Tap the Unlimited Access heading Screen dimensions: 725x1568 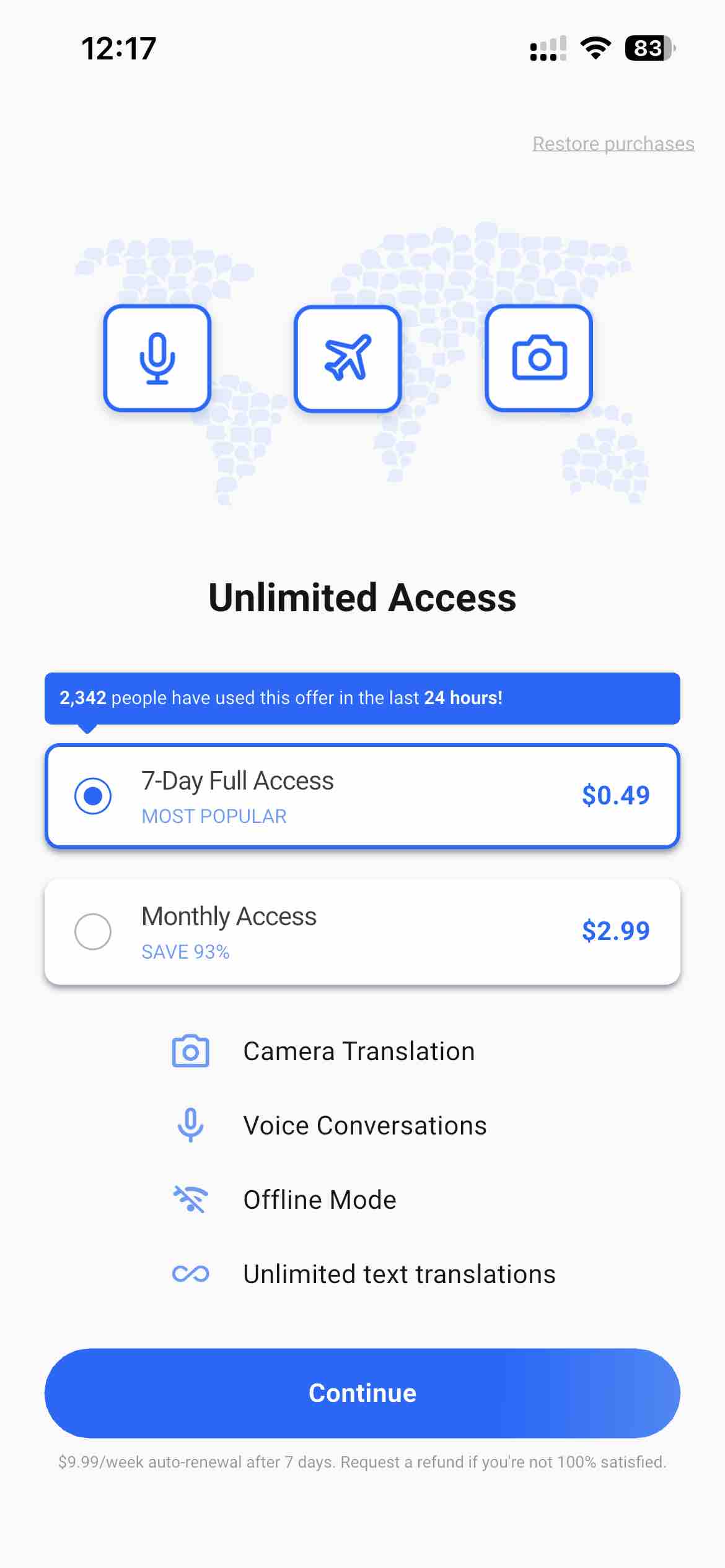click(x=362, y=596)
